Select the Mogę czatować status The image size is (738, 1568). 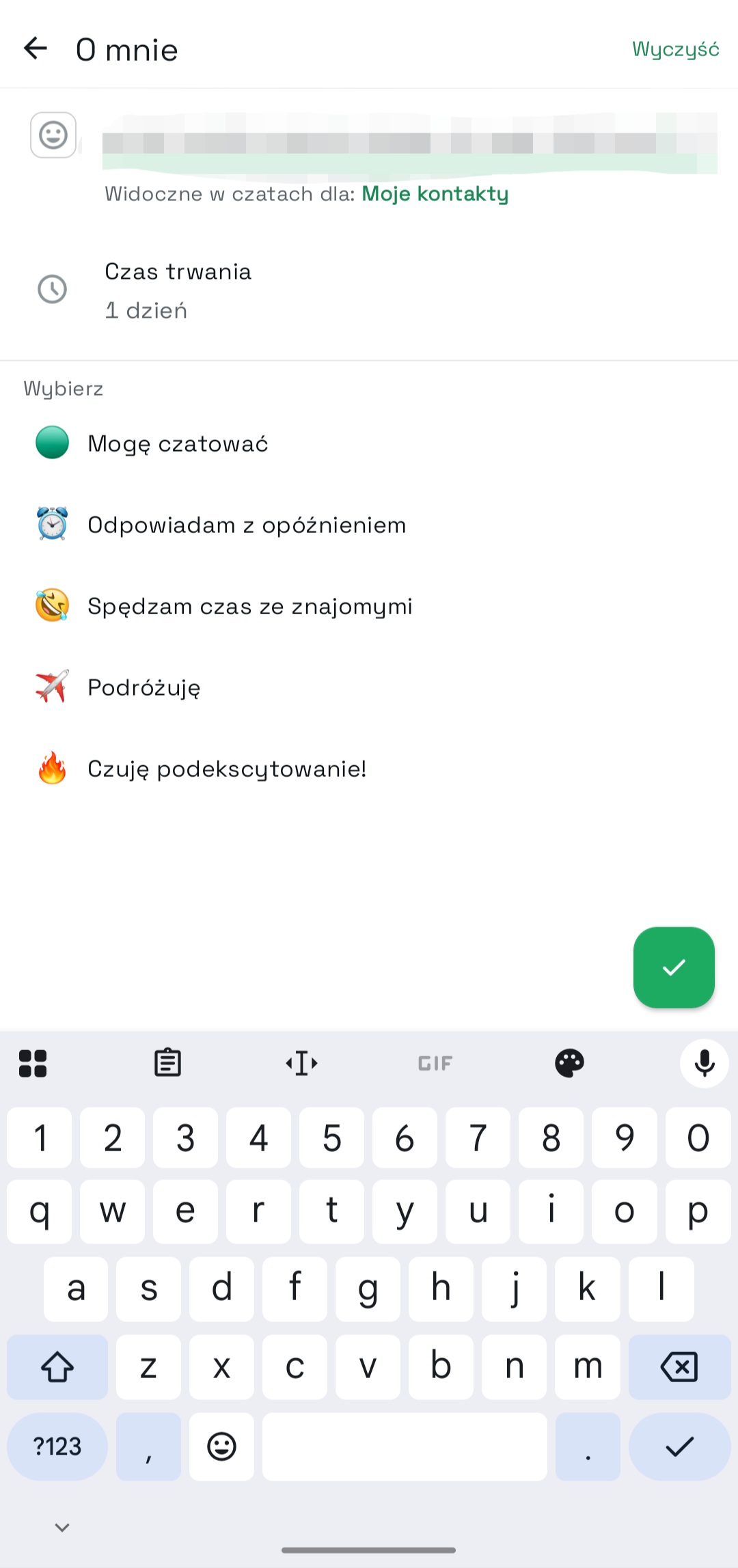[x=178, y=443]
